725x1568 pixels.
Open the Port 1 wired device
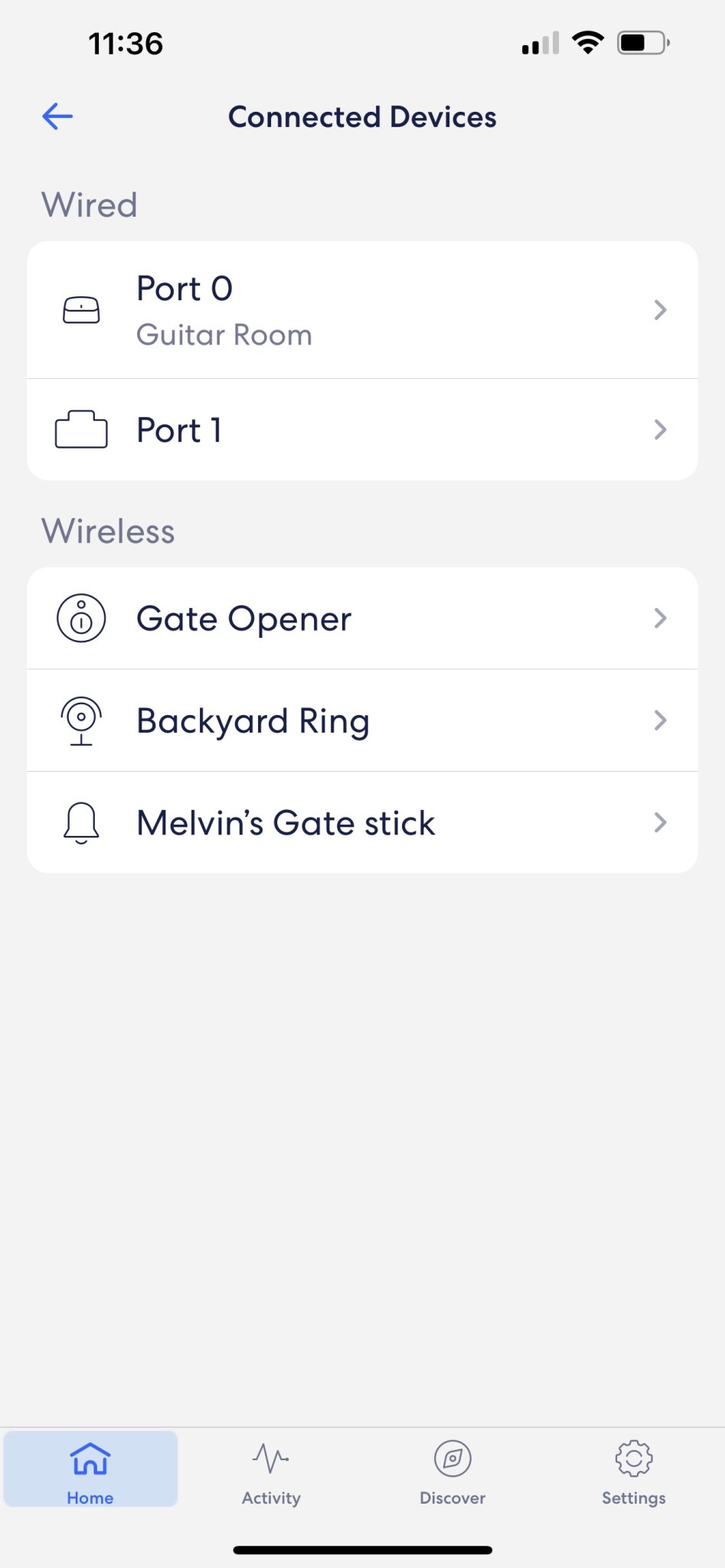pyautogui.click(x=361, y=430)
